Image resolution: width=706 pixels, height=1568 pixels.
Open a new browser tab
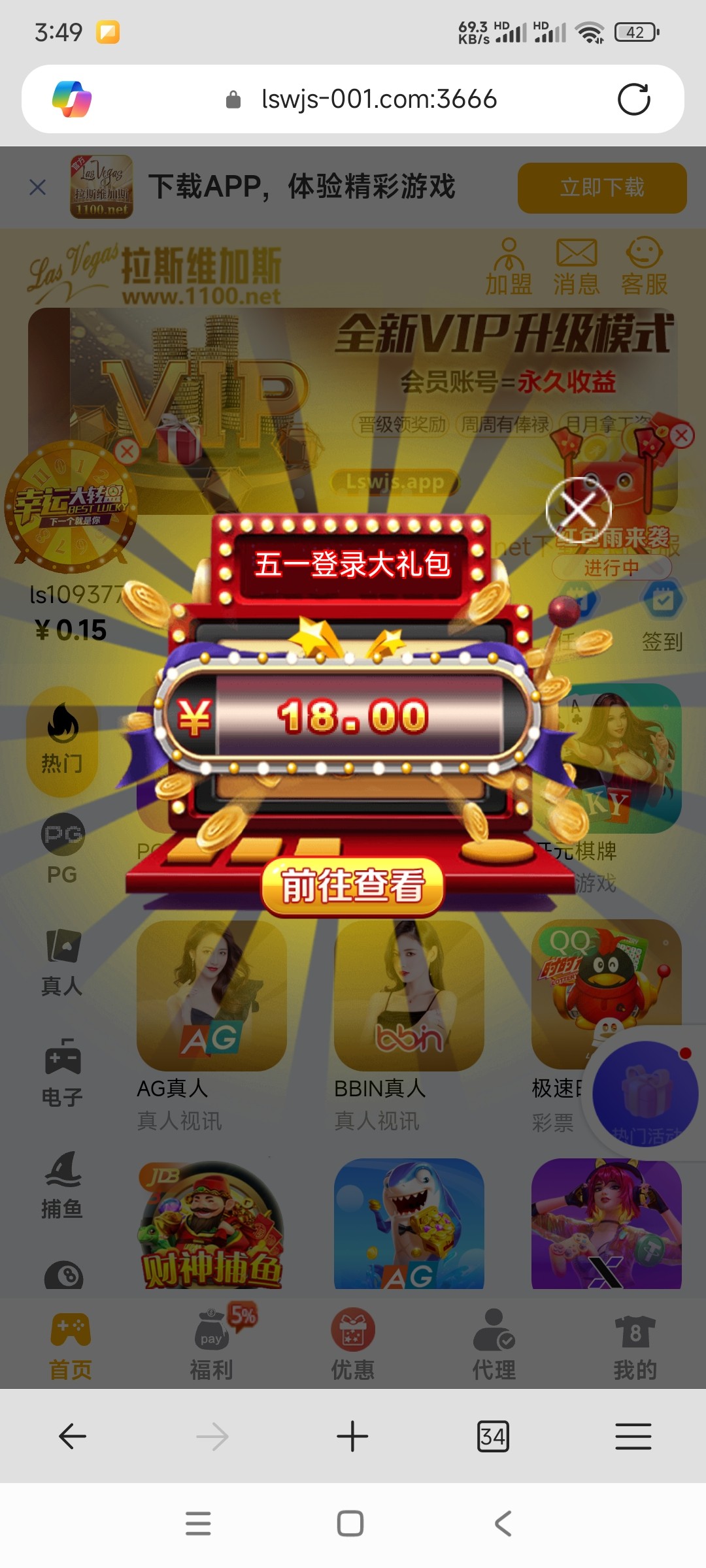(352, 1437)
